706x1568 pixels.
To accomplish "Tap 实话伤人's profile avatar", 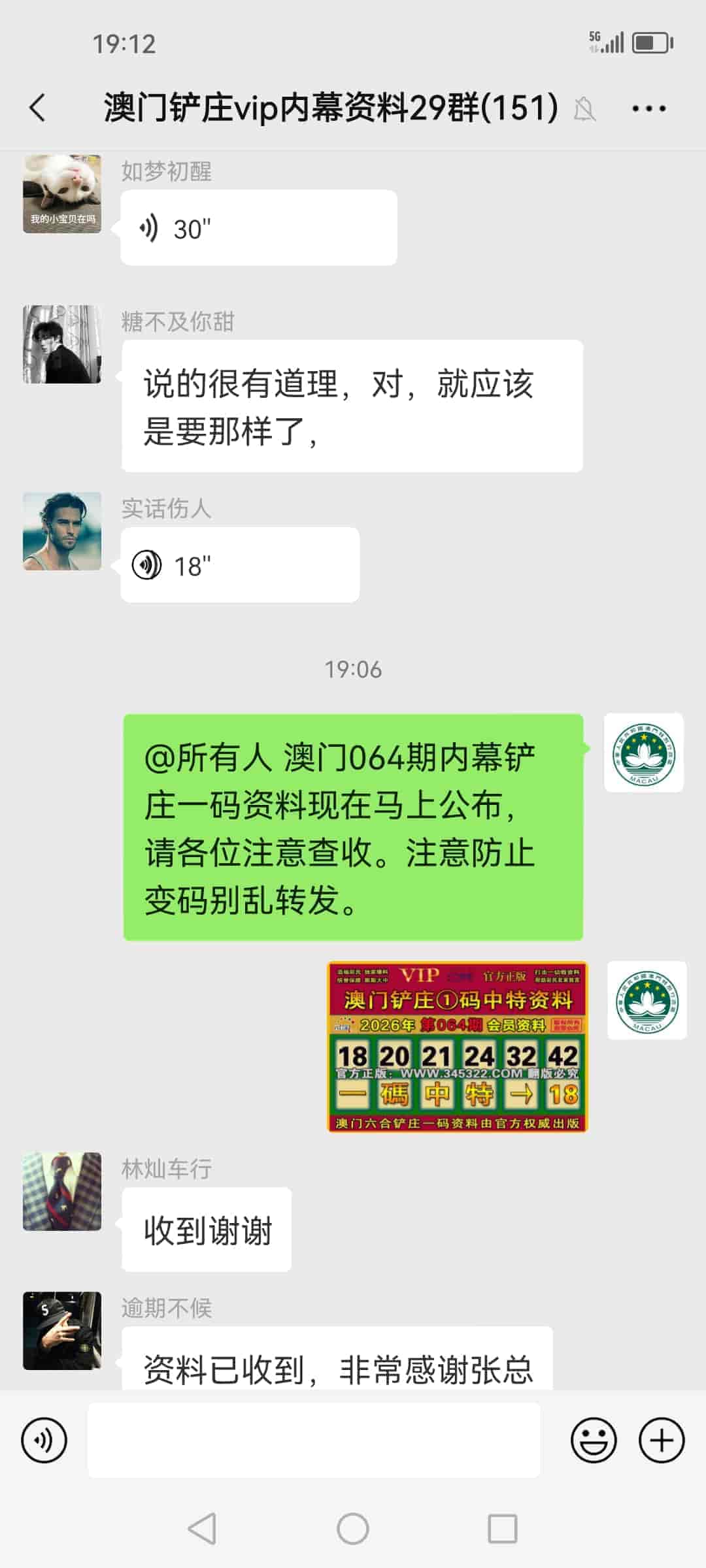I will (61, 532).
